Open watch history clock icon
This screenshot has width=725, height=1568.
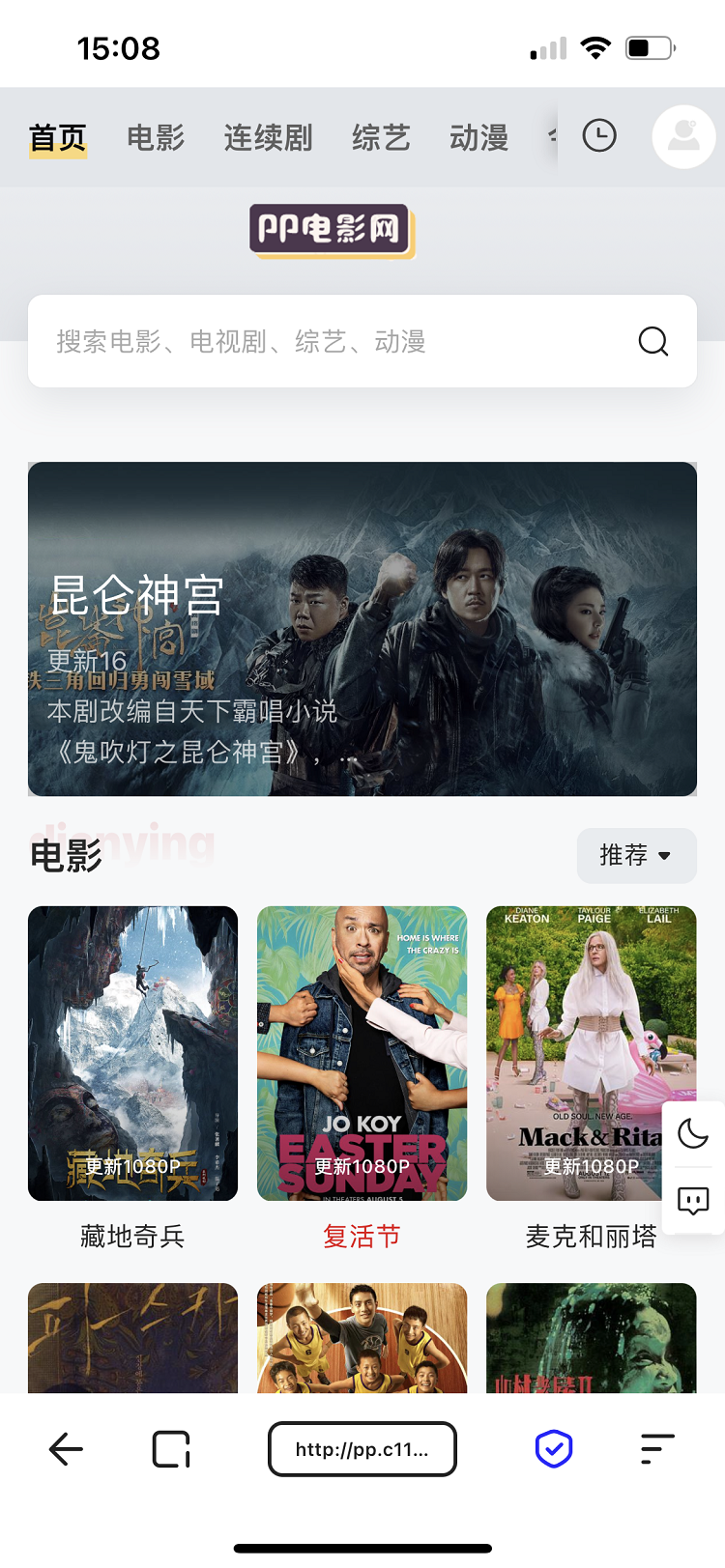[x=599, y=136]
